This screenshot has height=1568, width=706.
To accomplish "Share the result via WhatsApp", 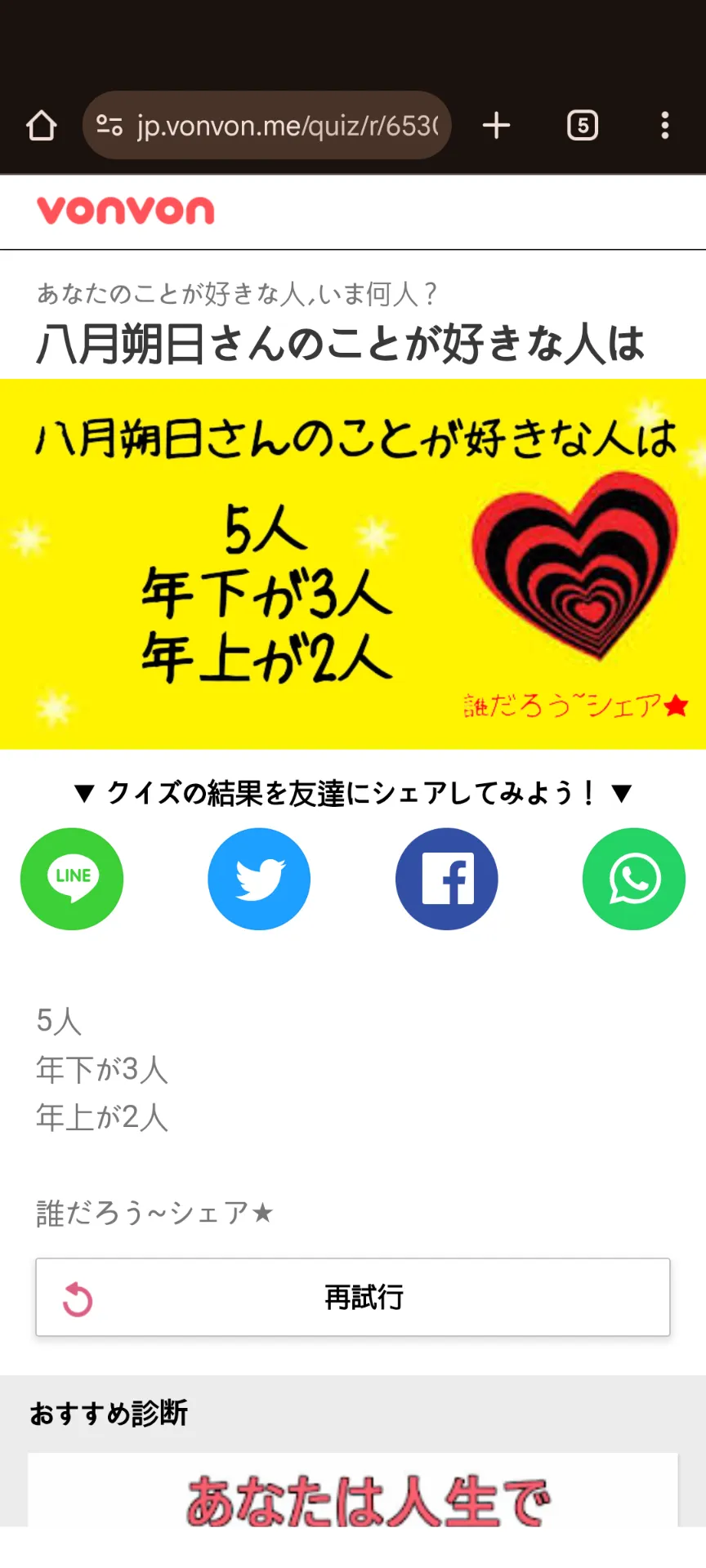I will coord(634,879).
